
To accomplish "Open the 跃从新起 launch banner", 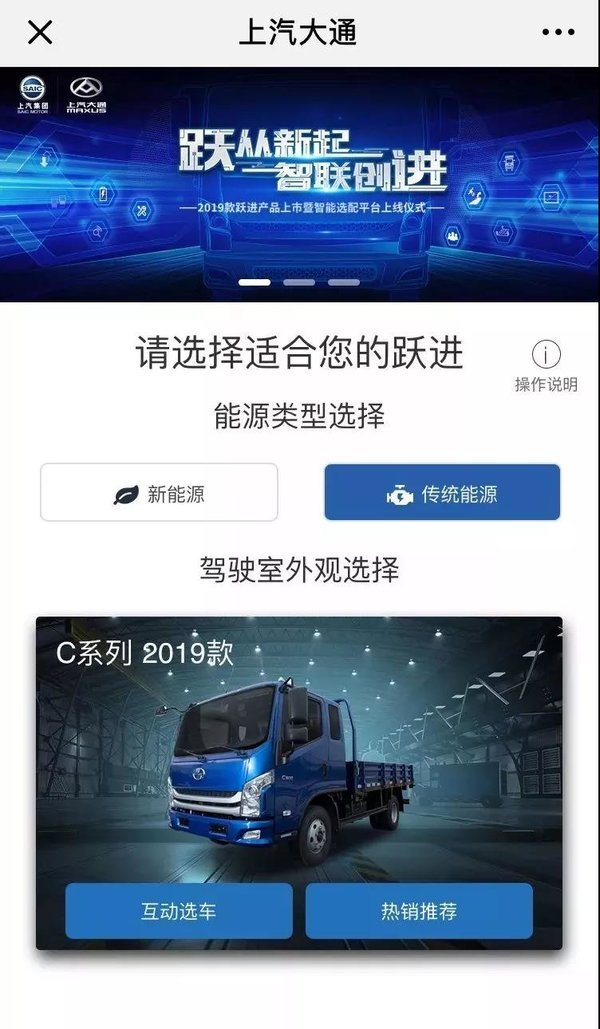I will 300,170.
